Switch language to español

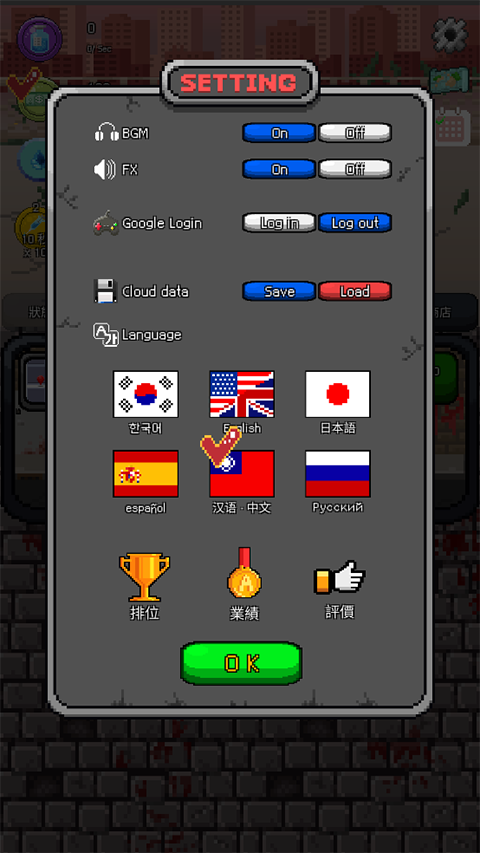pos(145,473)
